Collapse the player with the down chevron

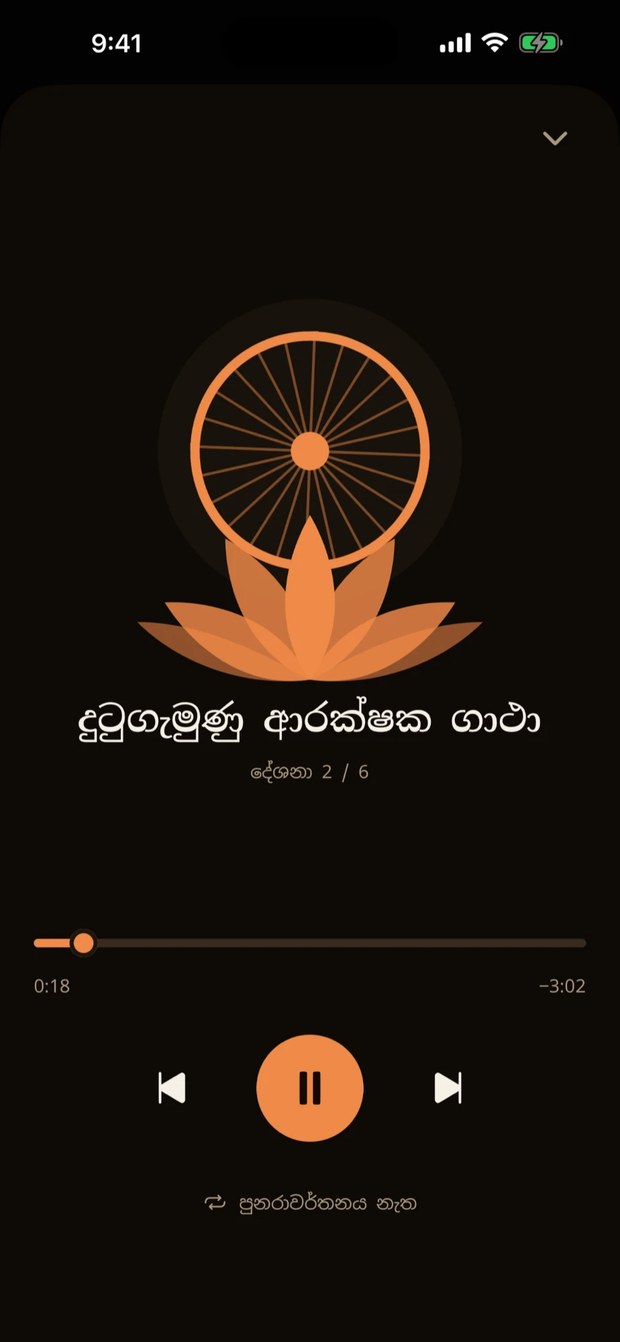(555, 138)
